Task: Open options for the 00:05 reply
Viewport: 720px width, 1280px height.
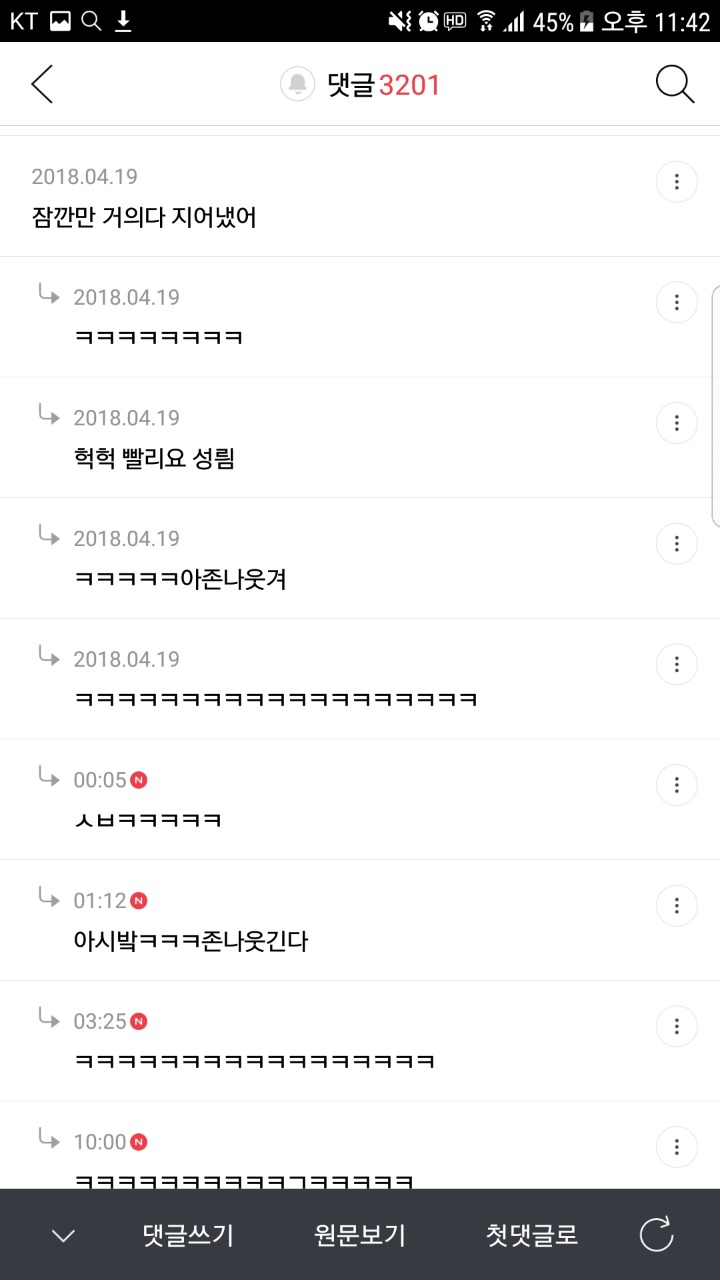Action: coord(677,785)
